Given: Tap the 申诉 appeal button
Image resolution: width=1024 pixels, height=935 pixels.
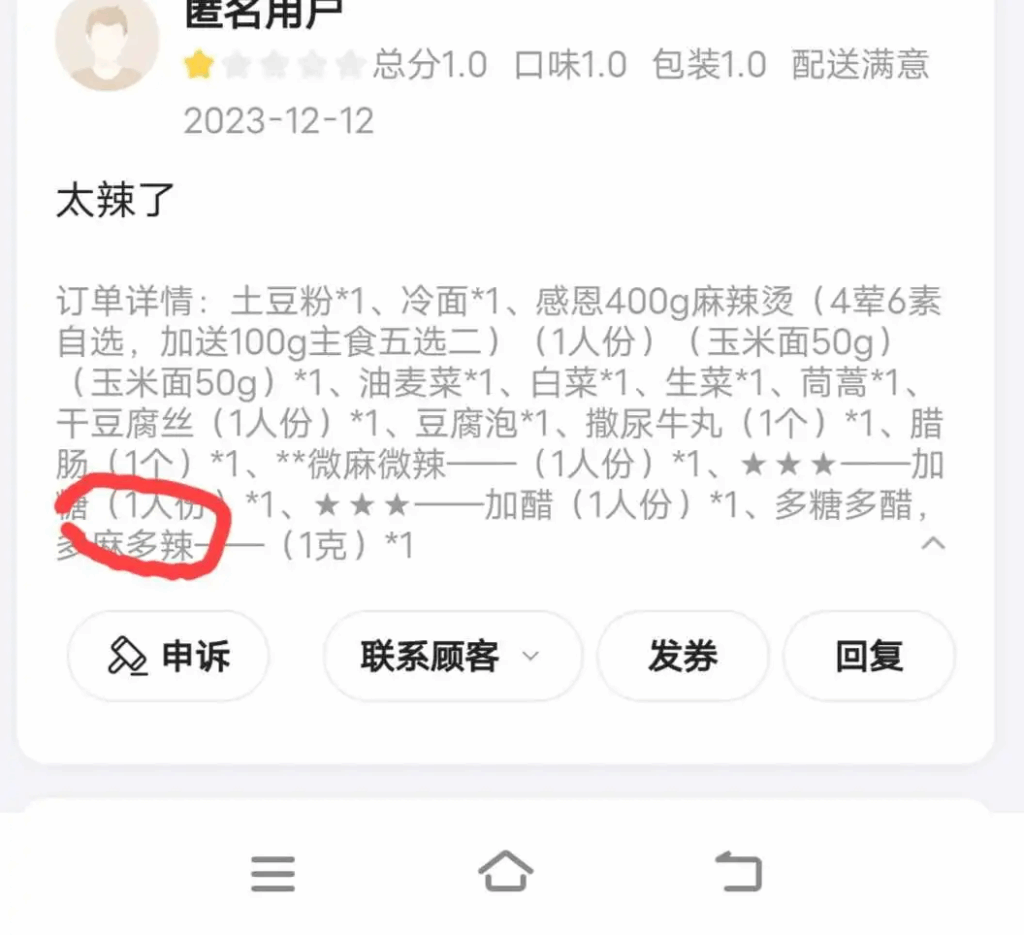Looking at the screenshot, I should 168,656.
